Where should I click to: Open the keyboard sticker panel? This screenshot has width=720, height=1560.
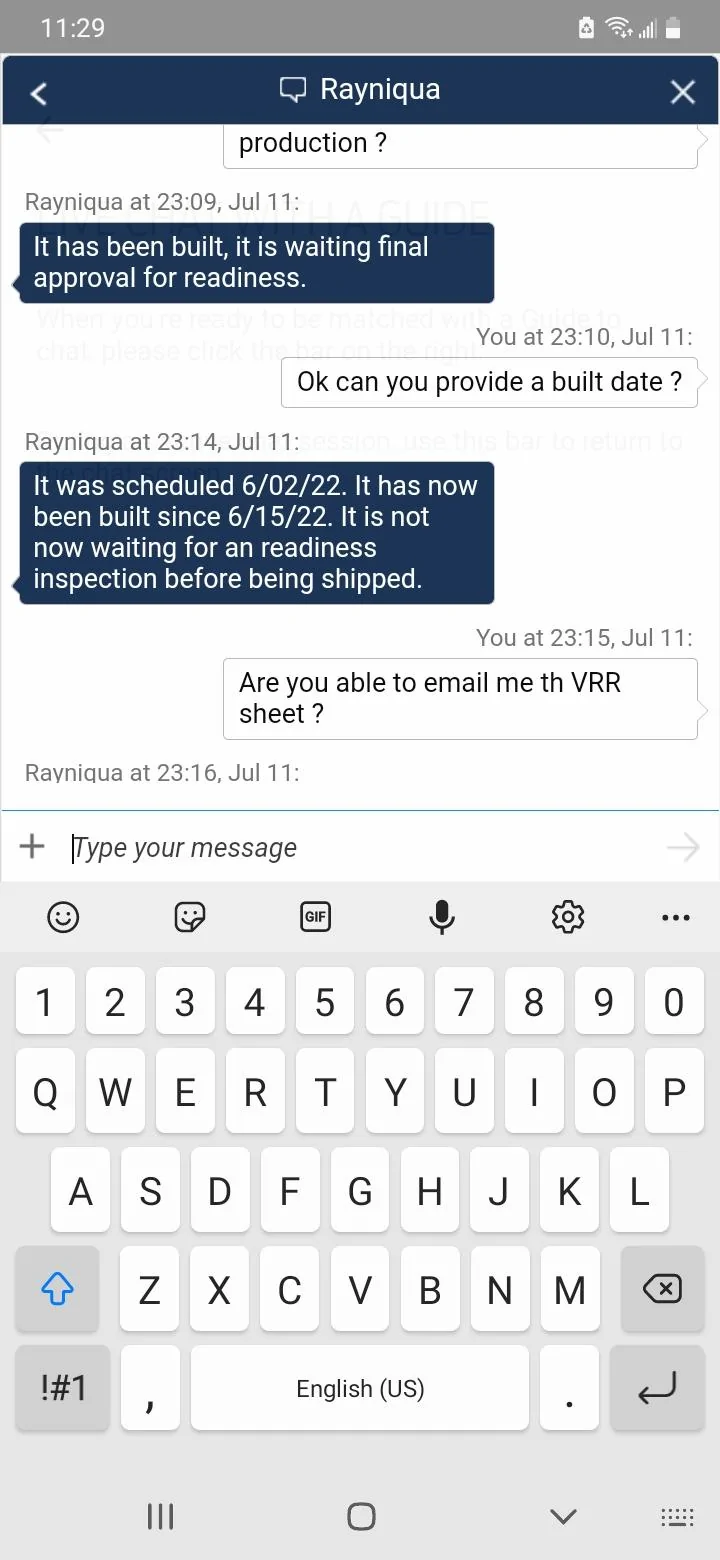pyautogui.click(x=189, y=916)
